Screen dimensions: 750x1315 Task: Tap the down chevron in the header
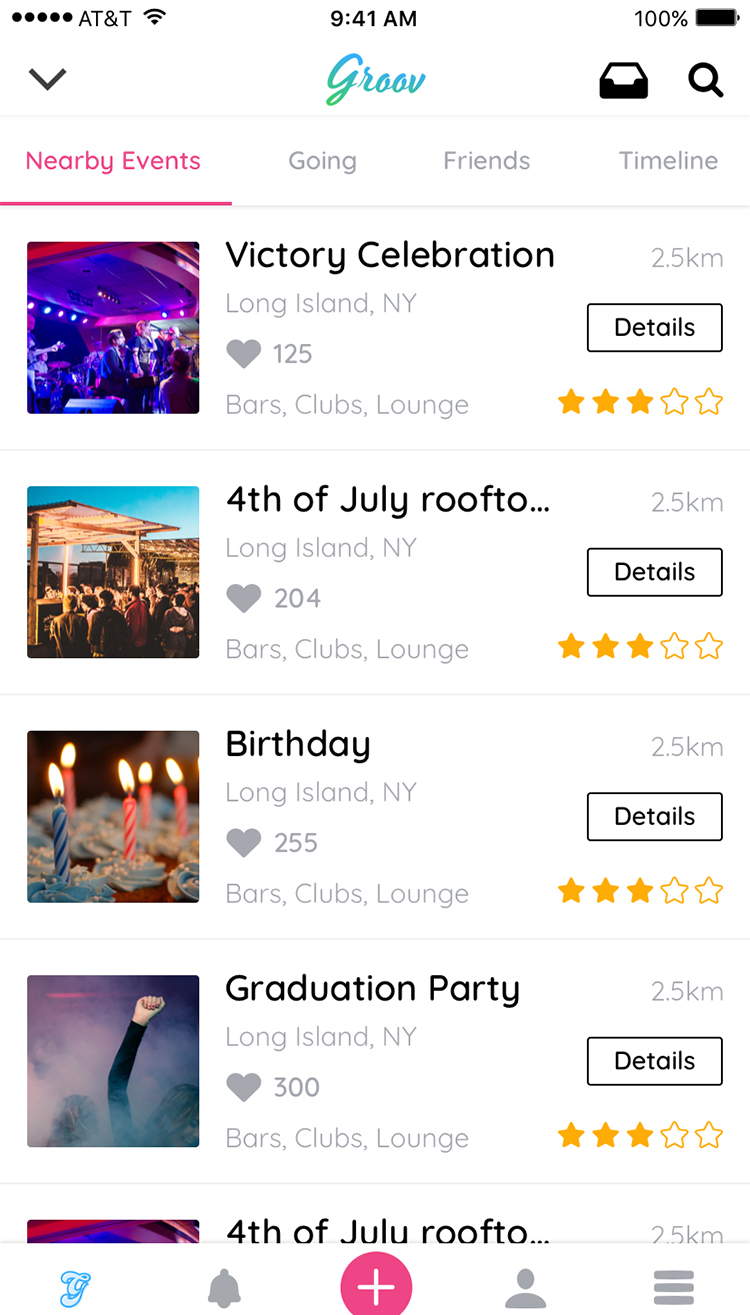[x=47, y=79]
